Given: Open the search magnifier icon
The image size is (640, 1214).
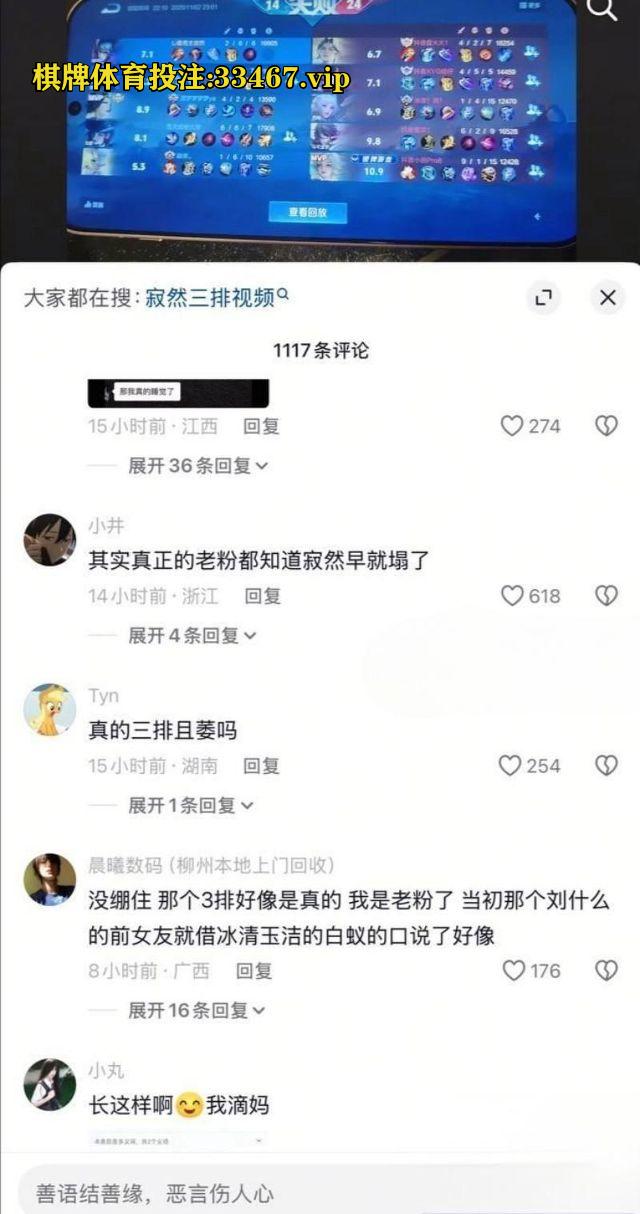Looking at the screenshot, I should click(x=602, y=10).
